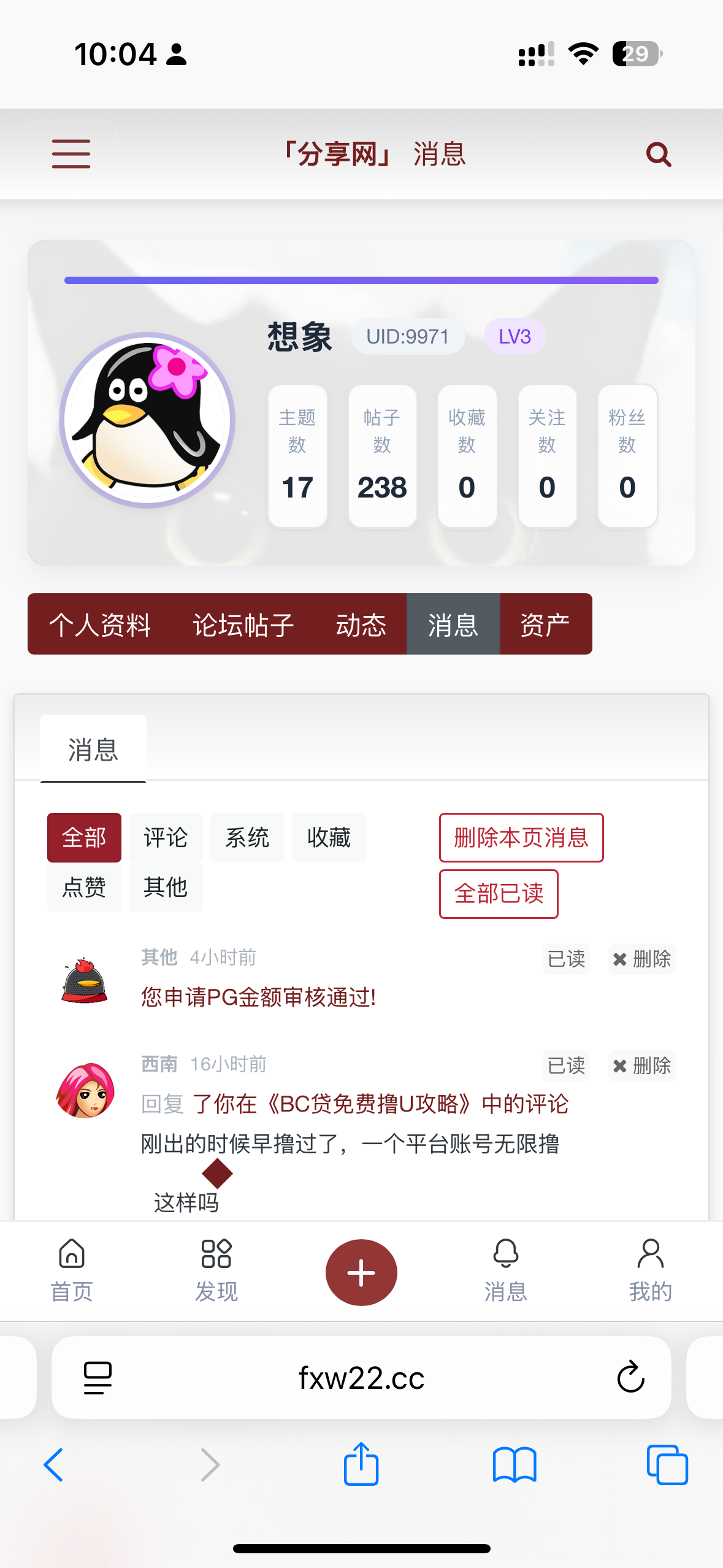Screen dimensions: 723x1568
Task: Tap the red plus create button
Action: click(x=361, y=1272)
